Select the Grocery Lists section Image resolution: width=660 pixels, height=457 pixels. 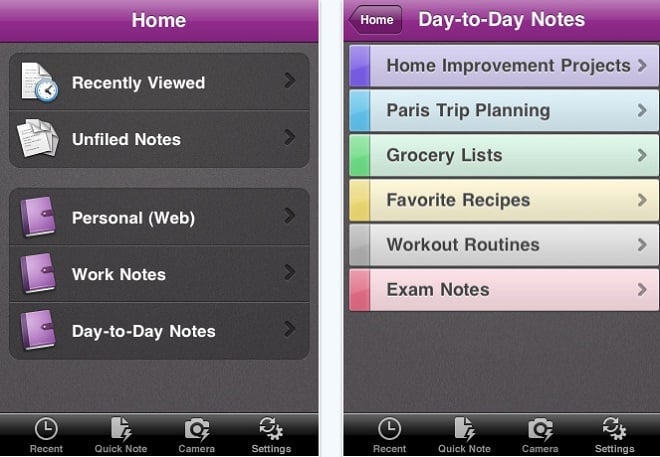tap(504, 155)
